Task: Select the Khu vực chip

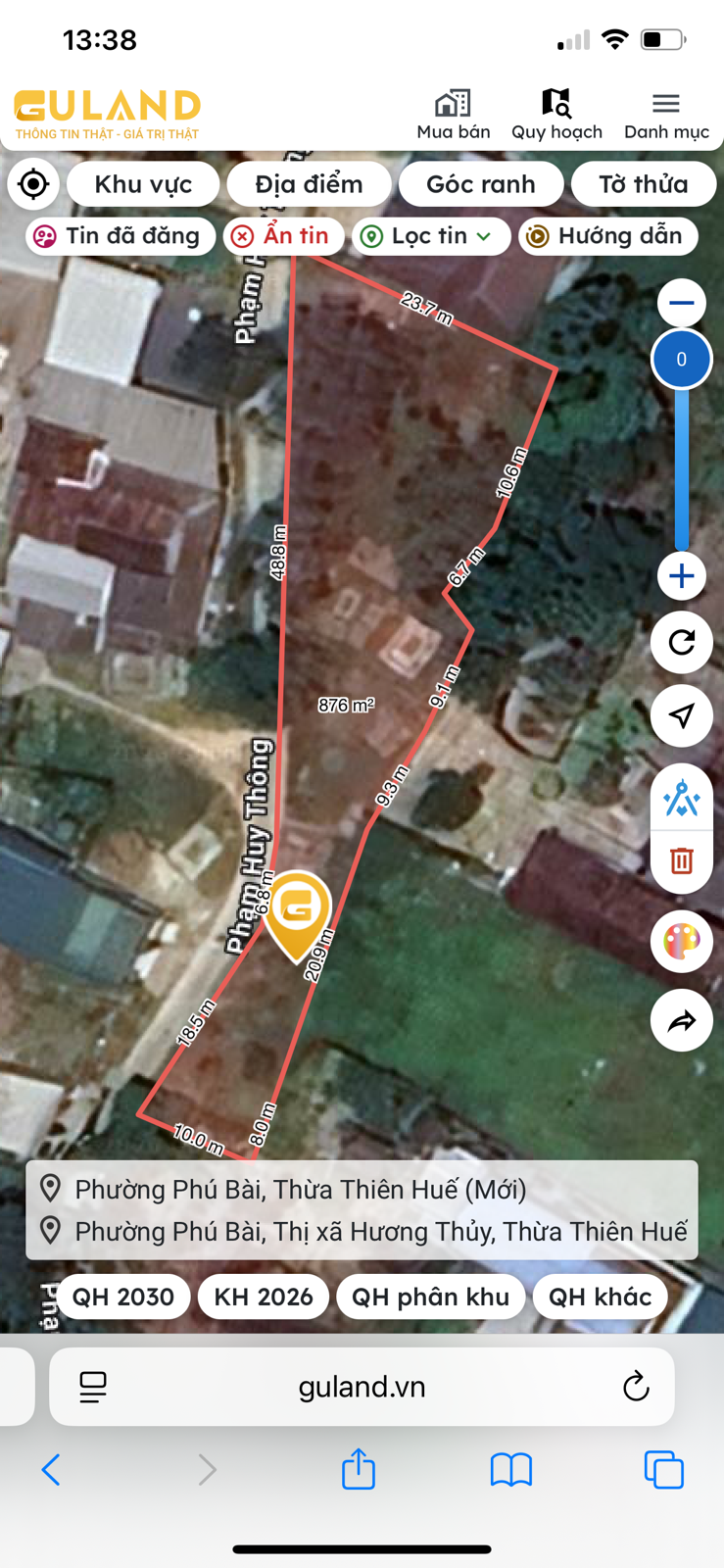Action: pos(143,184)
